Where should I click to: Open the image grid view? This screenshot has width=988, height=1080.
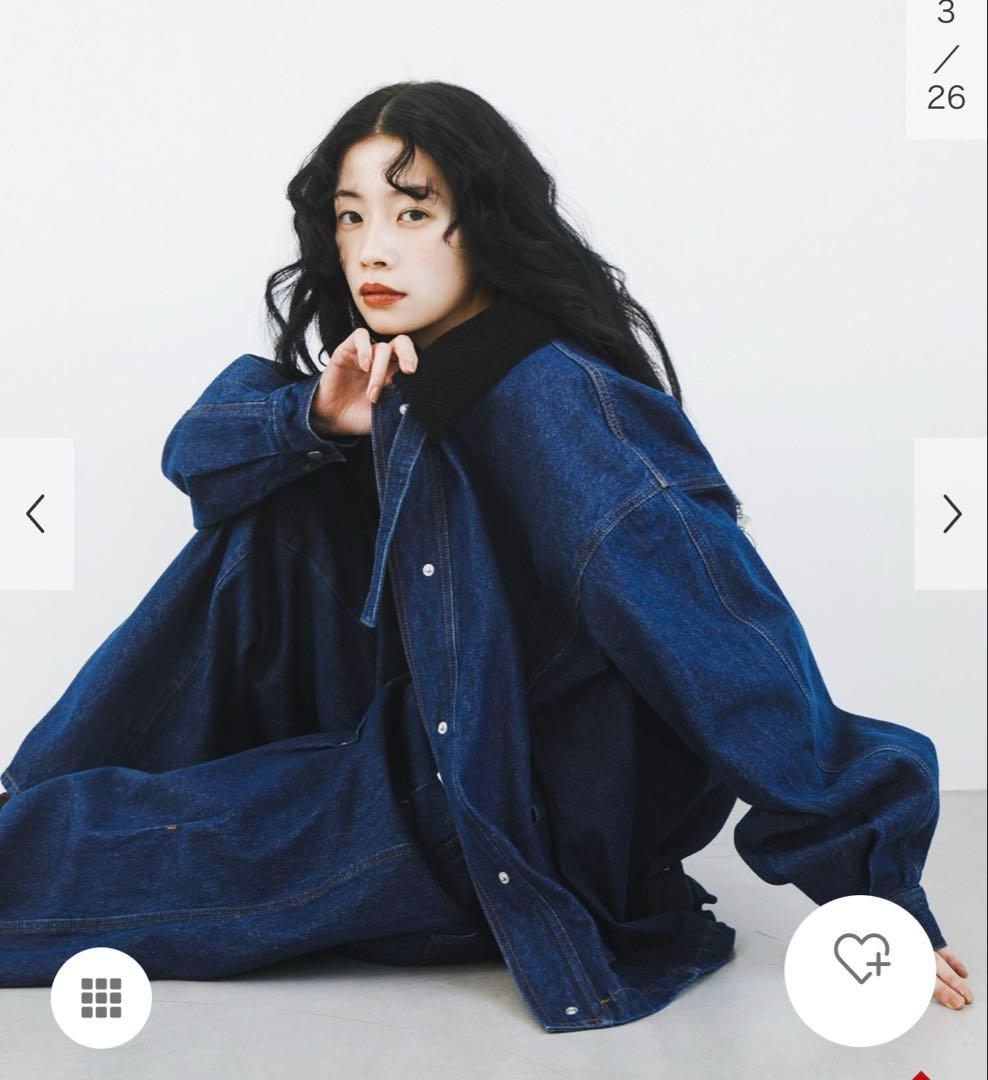pyautogui.click(x=101, y=997)
